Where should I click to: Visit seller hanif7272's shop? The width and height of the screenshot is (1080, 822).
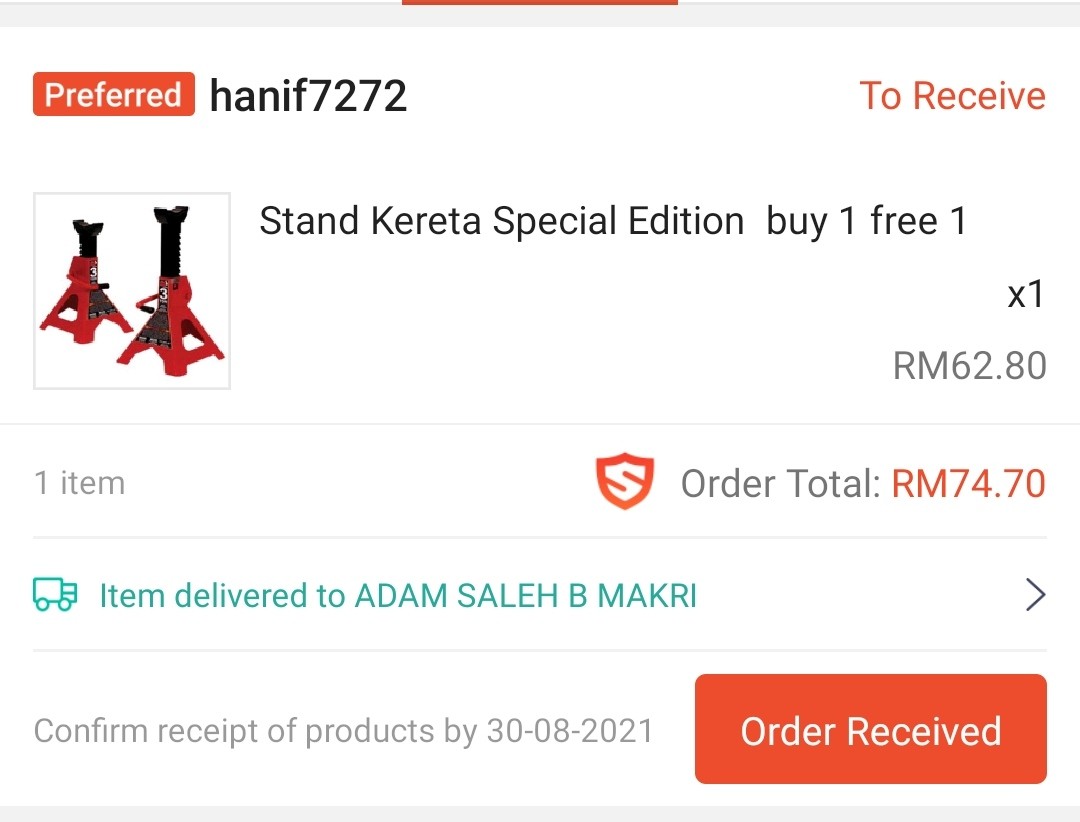tap(308, 97)
